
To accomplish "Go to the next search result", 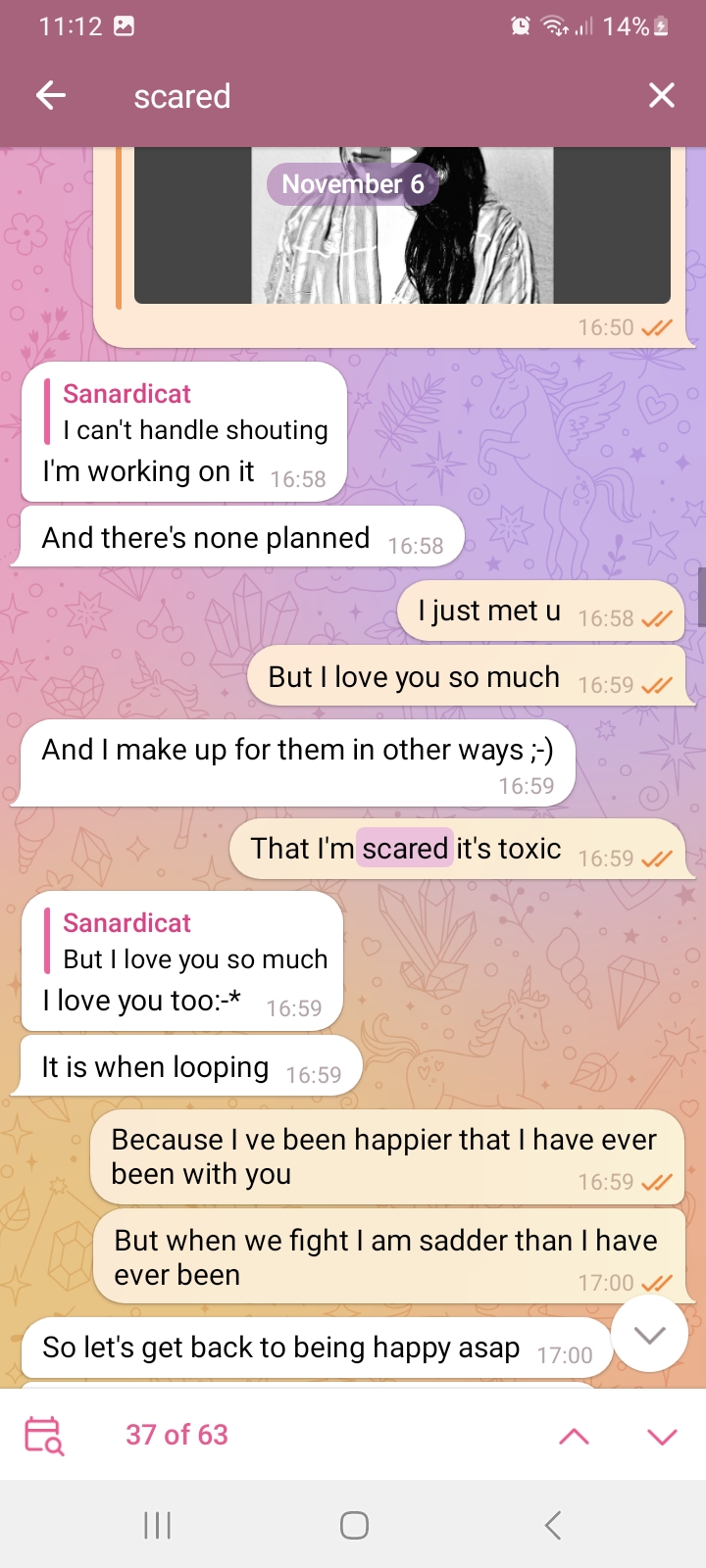I will 662,1436.
